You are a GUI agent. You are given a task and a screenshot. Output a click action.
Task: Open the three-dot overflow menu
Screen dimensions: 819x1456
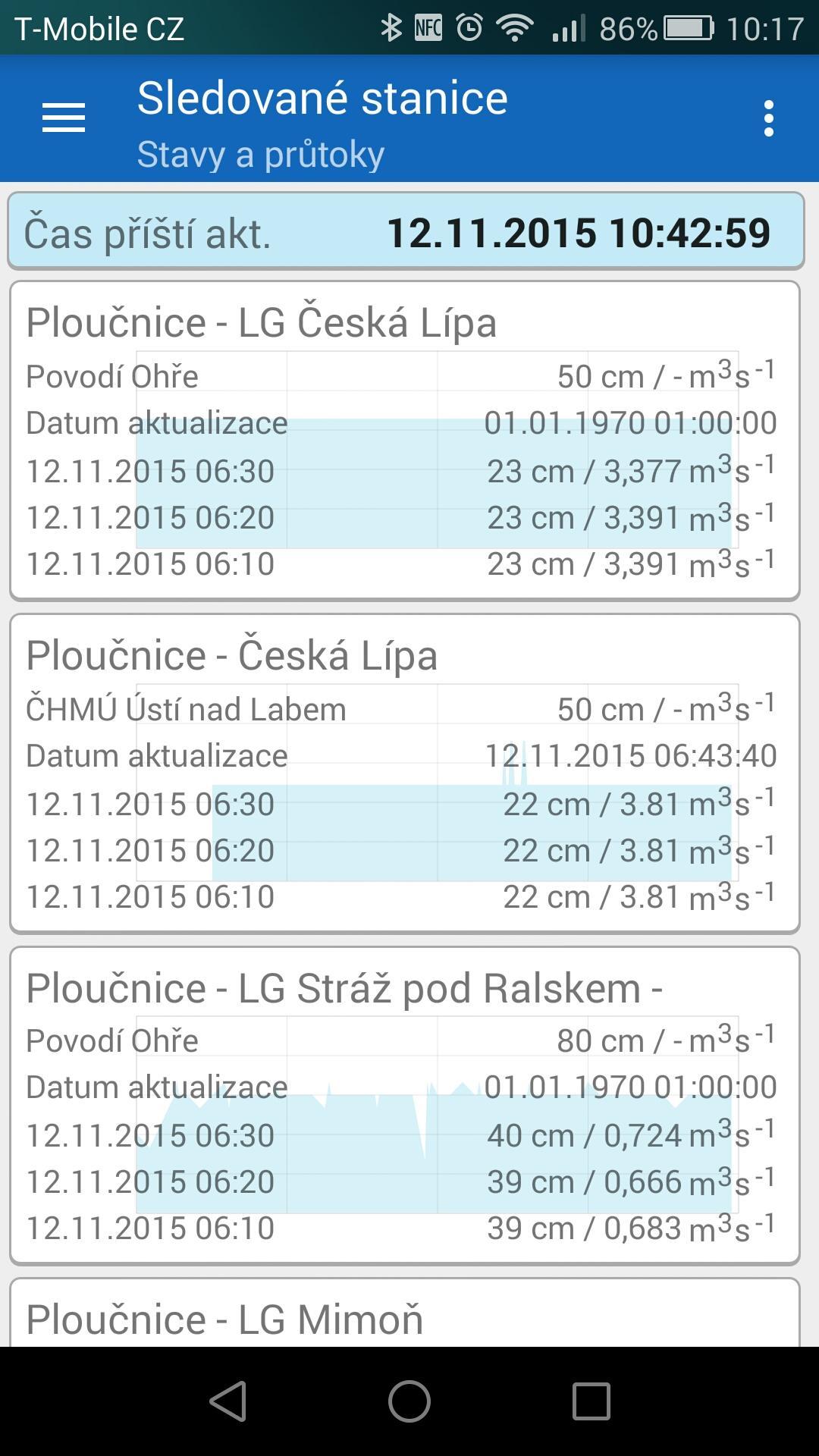coord(769,119)
